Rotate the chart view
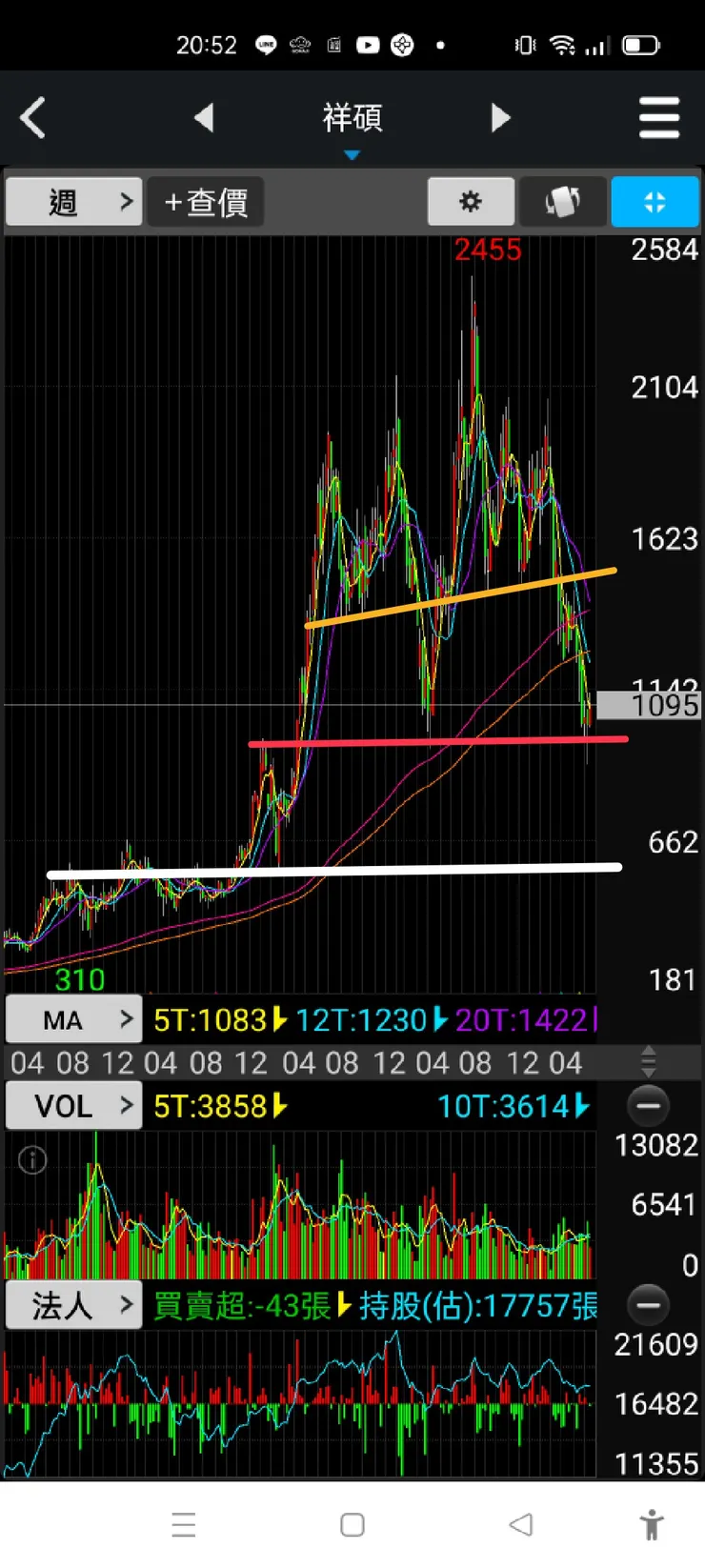The width and height of the screenshot is (705, 1568). coord(562,202)
